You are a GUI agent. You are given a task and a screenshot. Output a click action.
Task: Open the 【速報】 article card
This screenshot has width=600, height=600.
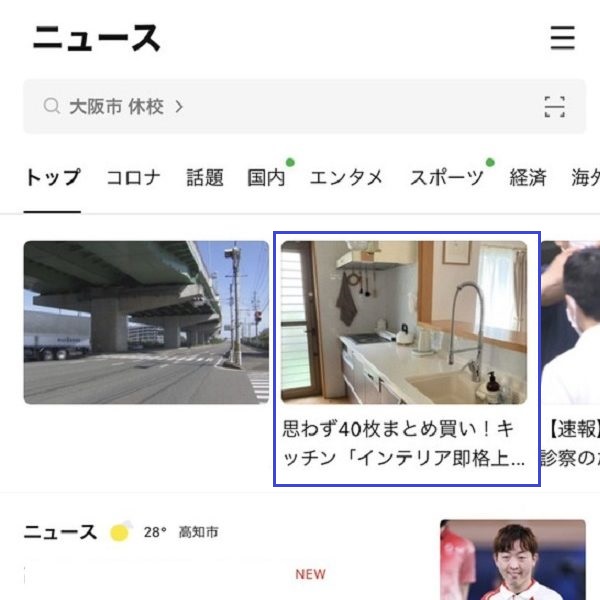[x=572, y=358]
